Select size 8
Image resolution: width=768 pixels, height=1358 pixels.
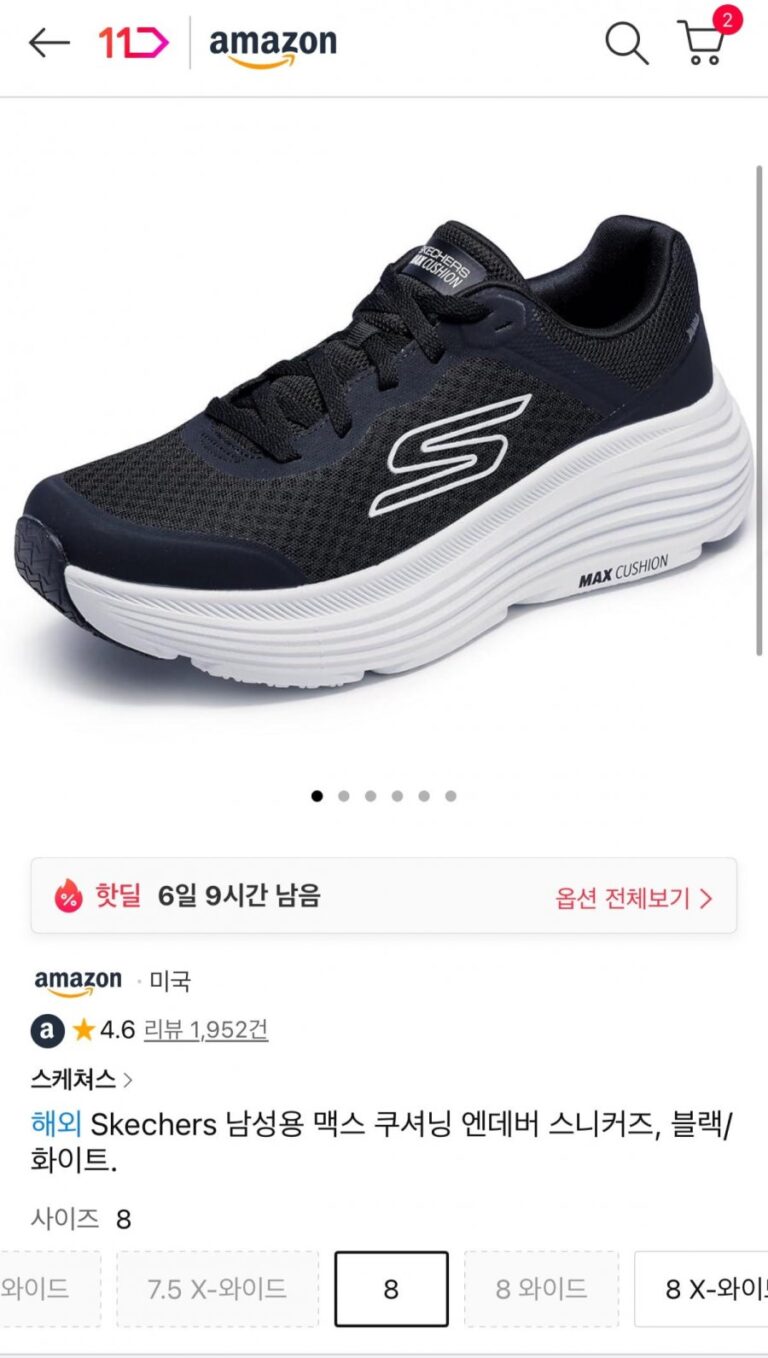pos(391,1289)
